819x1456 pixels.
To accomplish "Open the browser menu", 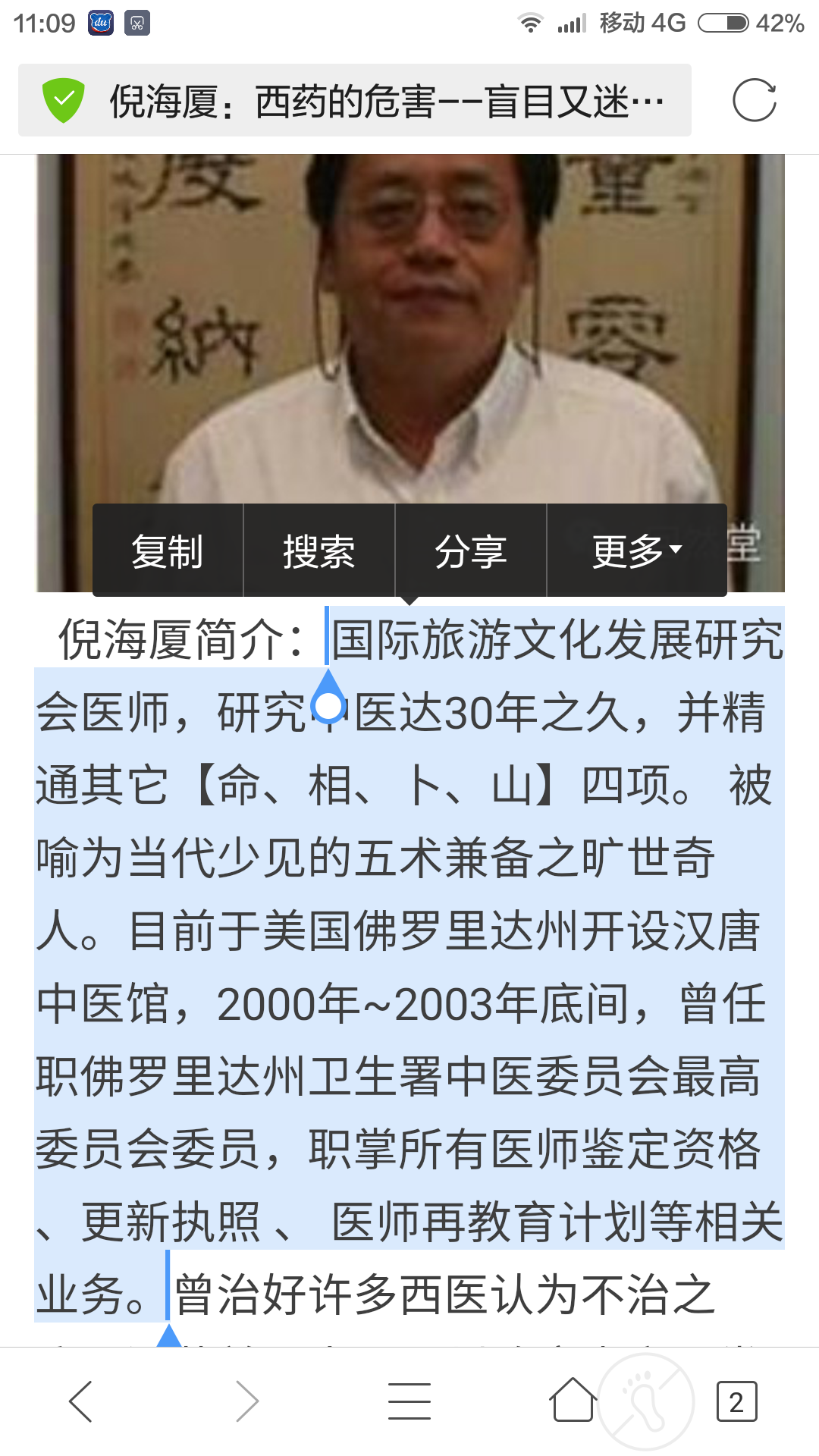I will (x=409, y=1401).
